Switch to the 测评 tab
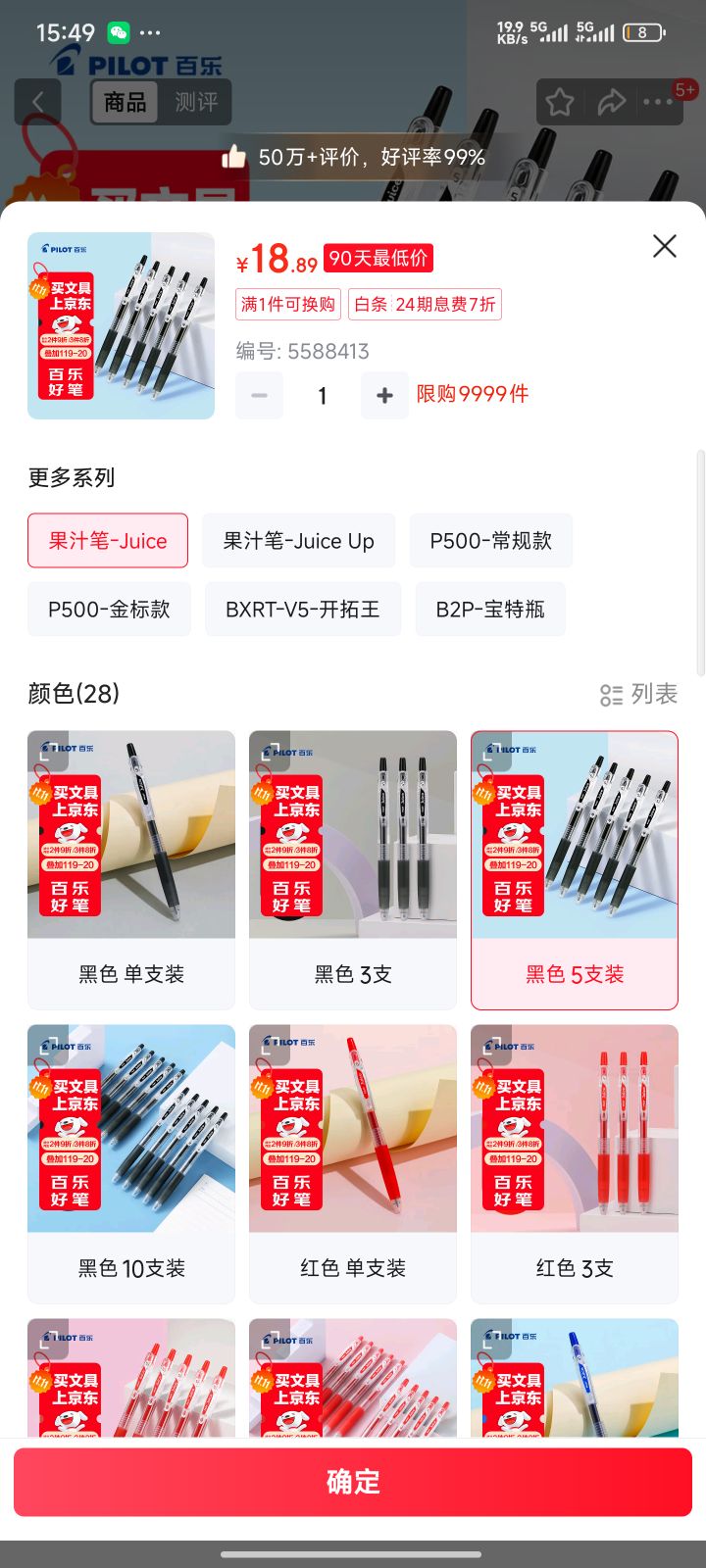706x1568 pixels. [x=195, y=102]
